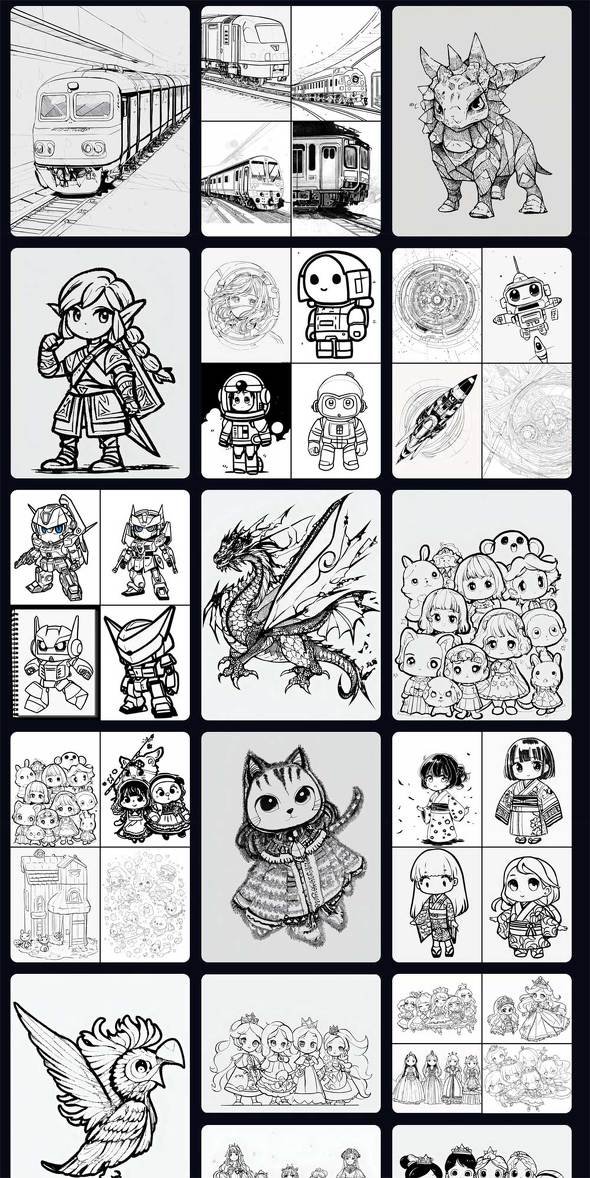Select the grid with the little house sketch
Viewport: 590px width, 1178px height.
pyautogui.click(x=100, y=847)
